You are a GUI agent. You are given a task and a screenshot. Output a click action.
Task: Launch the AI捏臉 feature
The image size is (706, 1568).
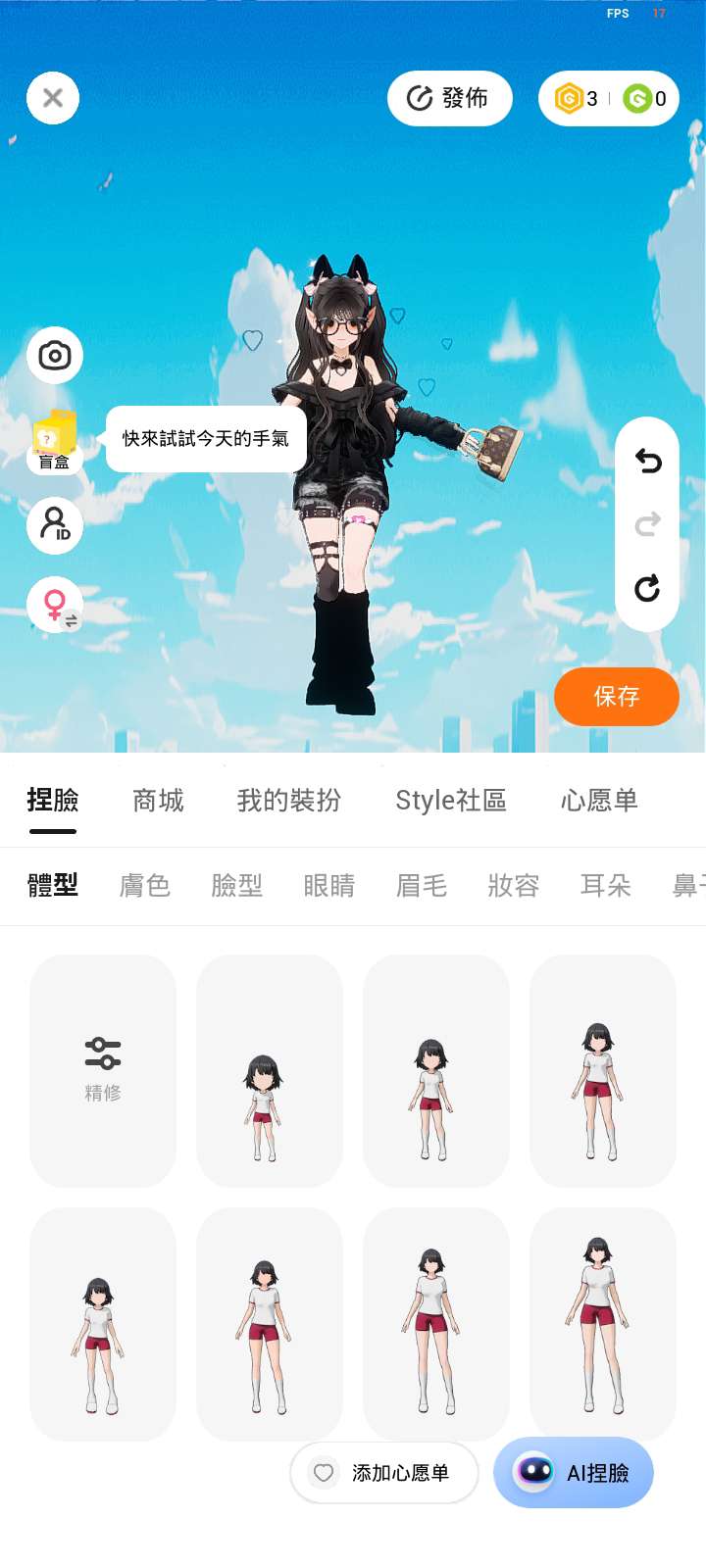pos(574,1473)
